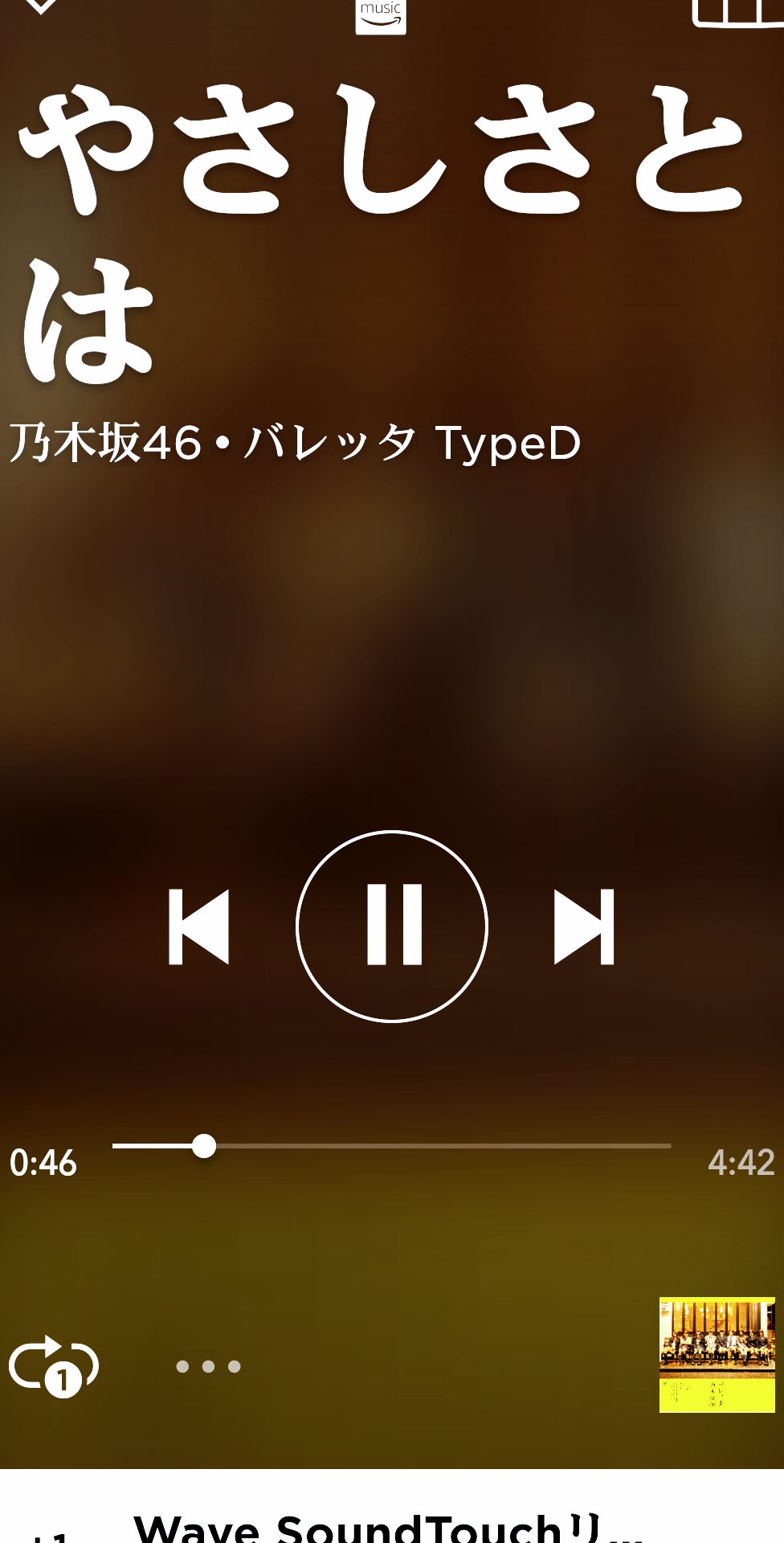Tap the elapsed time 0:46

tap(42, 1163)
